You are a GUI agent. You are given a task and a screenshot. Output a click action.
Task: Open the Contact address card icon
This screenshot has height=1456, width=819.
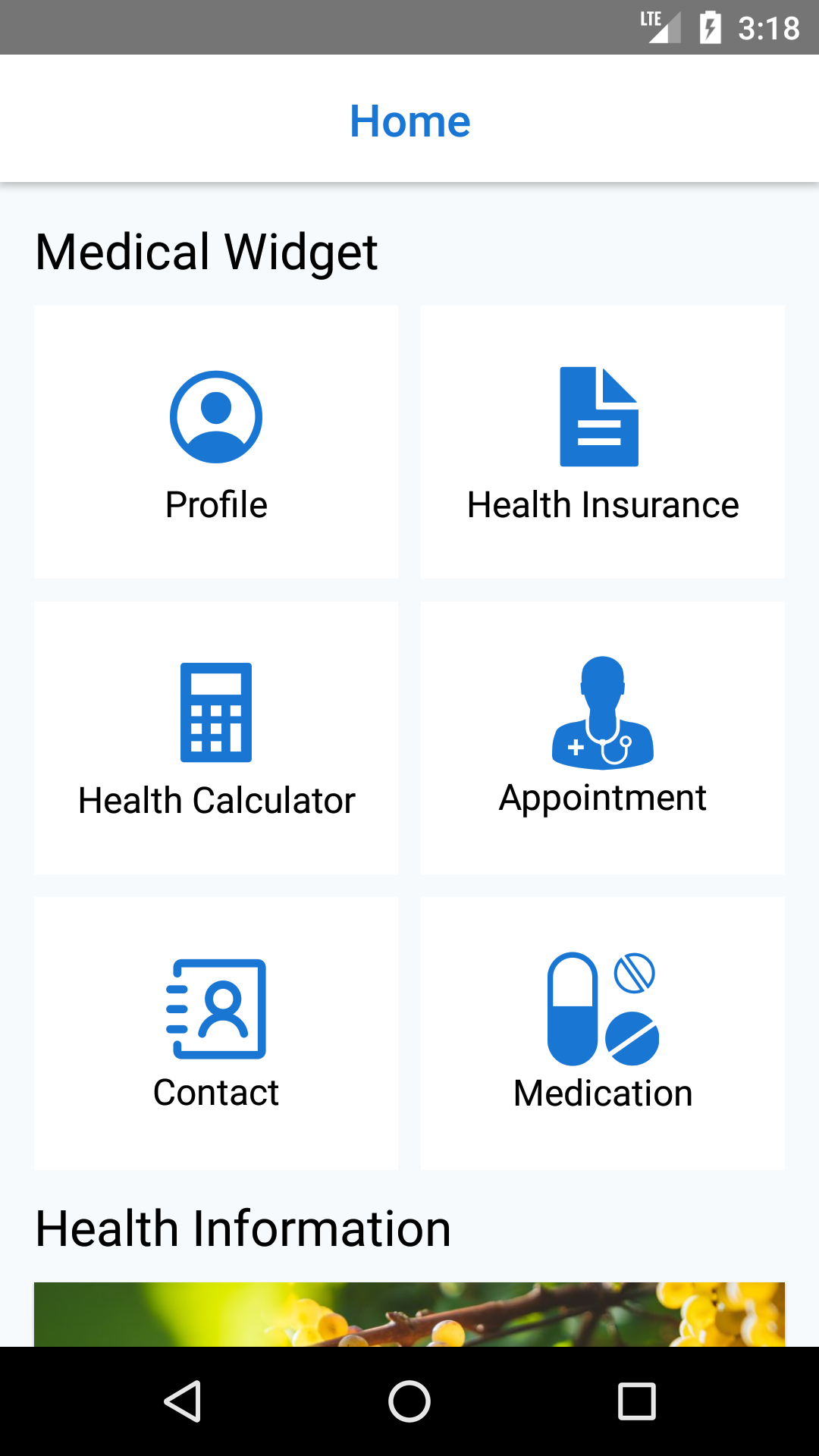216,1005
